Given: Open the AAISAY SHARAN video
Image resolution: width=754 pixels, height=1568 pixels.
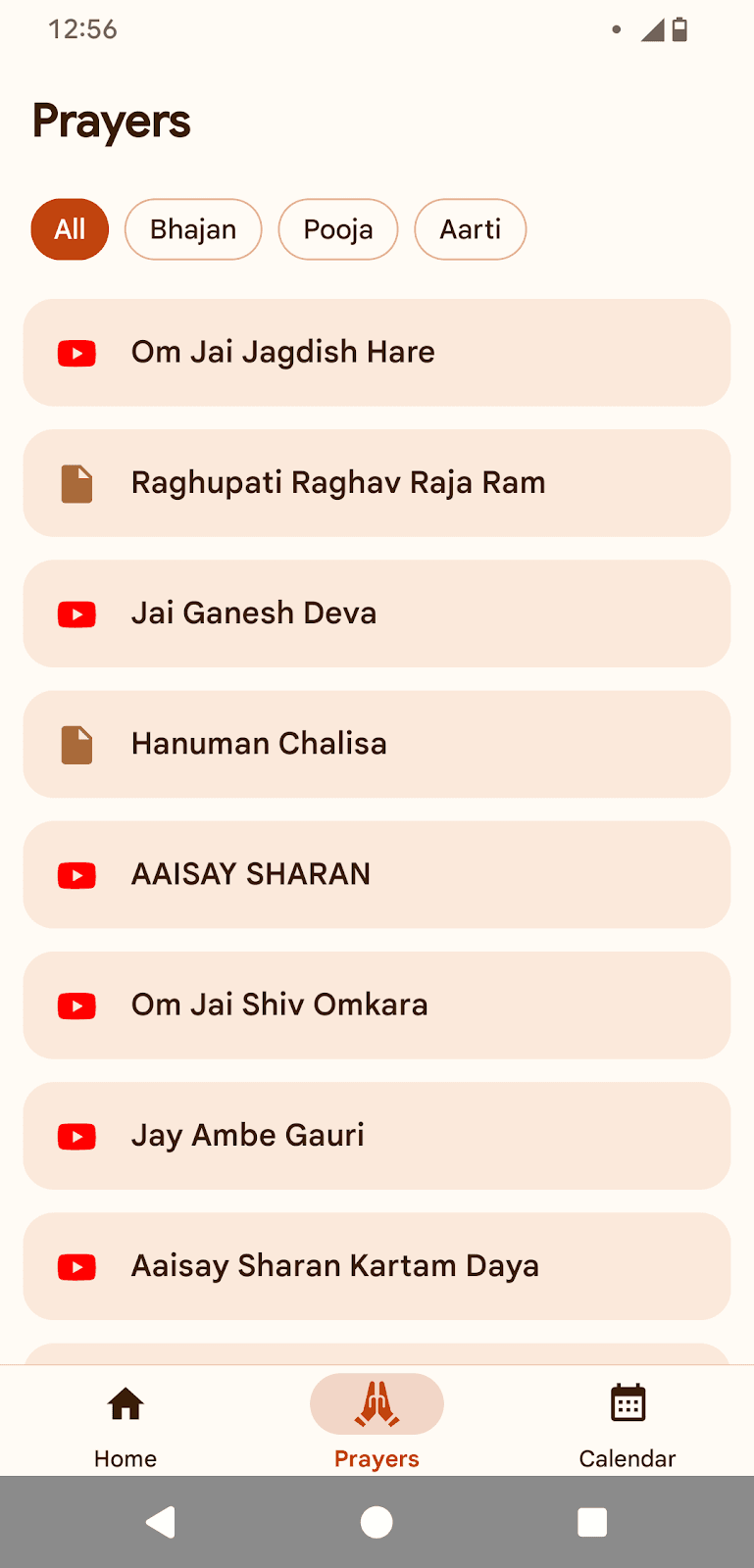Looking at the screenshot, I should pos(377,874).
